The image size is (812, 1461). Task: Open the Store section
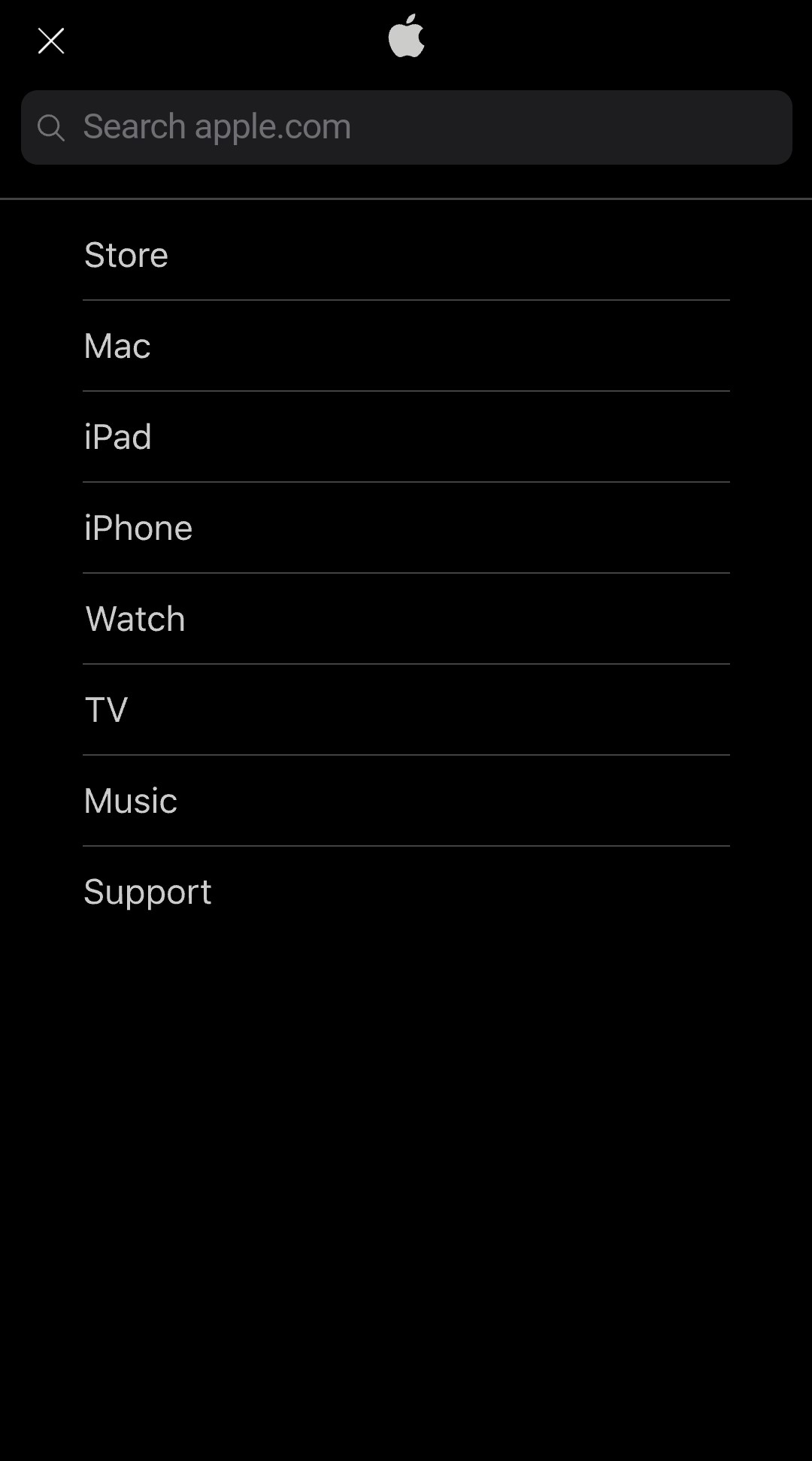point(126,255)
